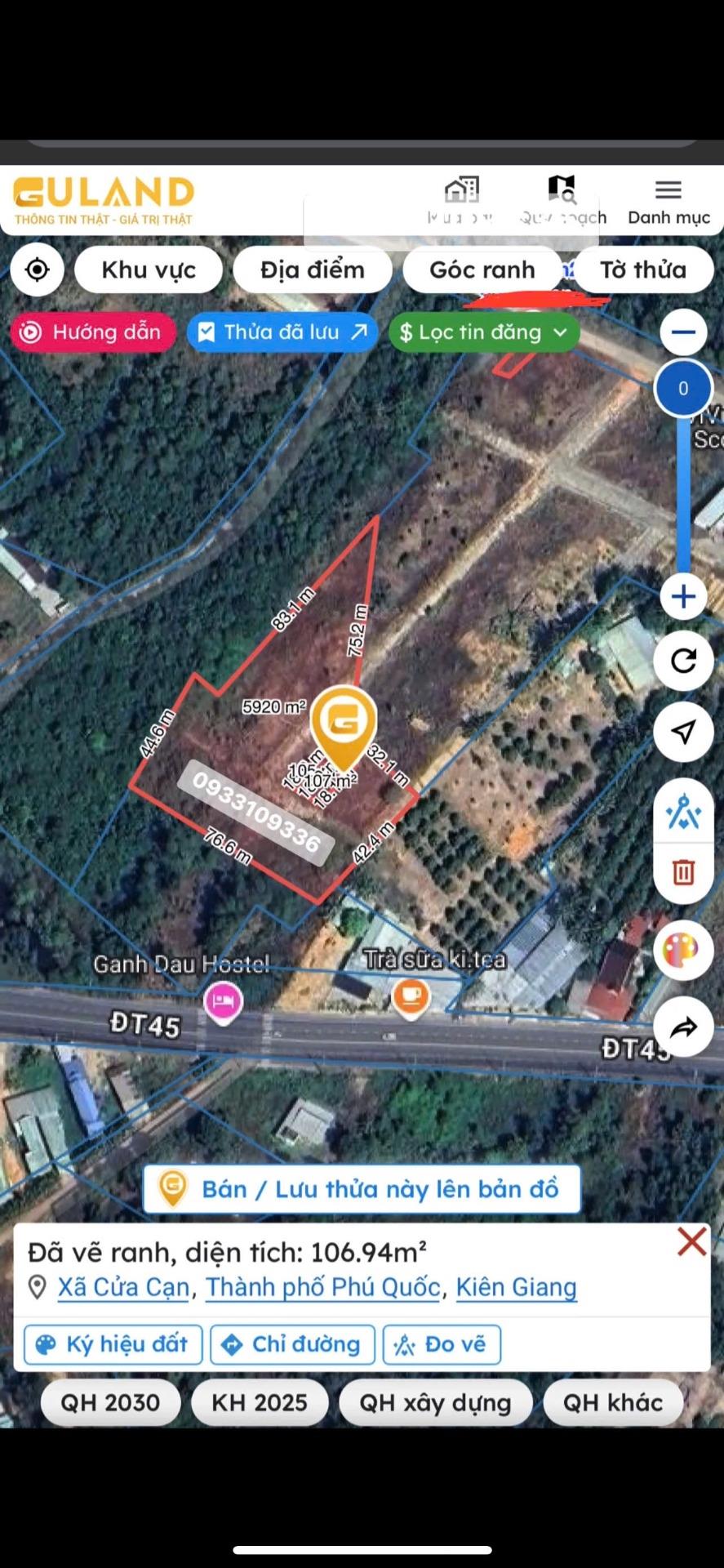Select the Khu vực chip

point(149,269)
